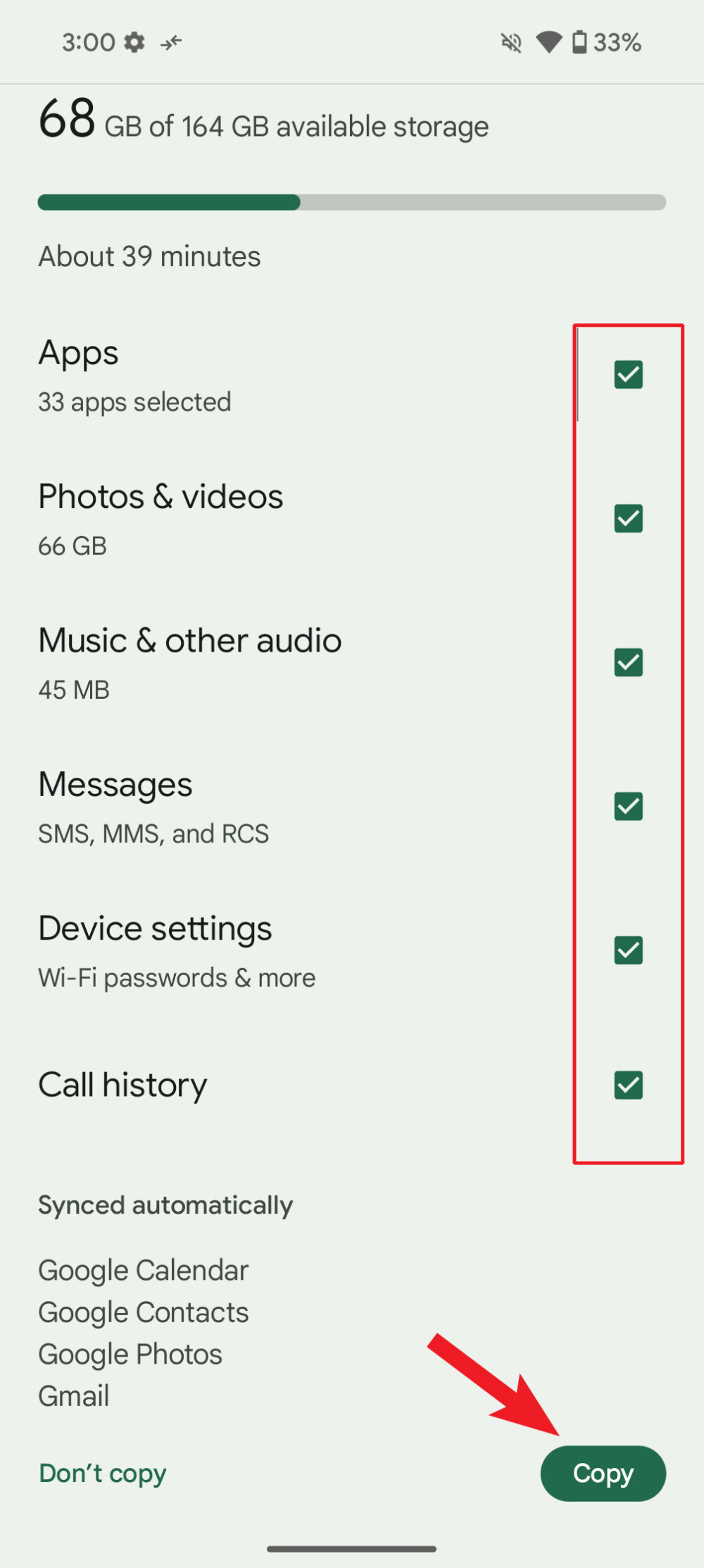Deselect the Call history checkbox
The image size is (704, 1568).
click(627, 1085)
